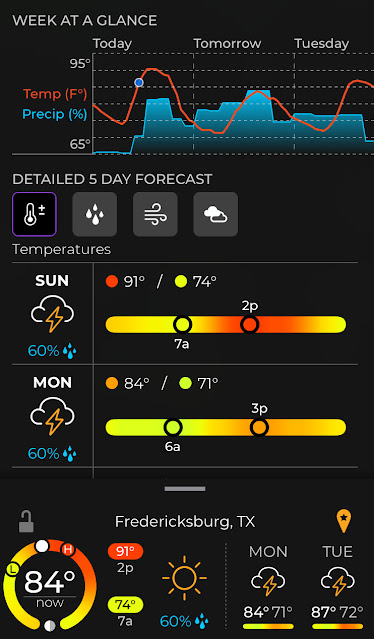Switch to the wind forecast tab
This screenshot has width=374, height=639.
tap(155, 214)
